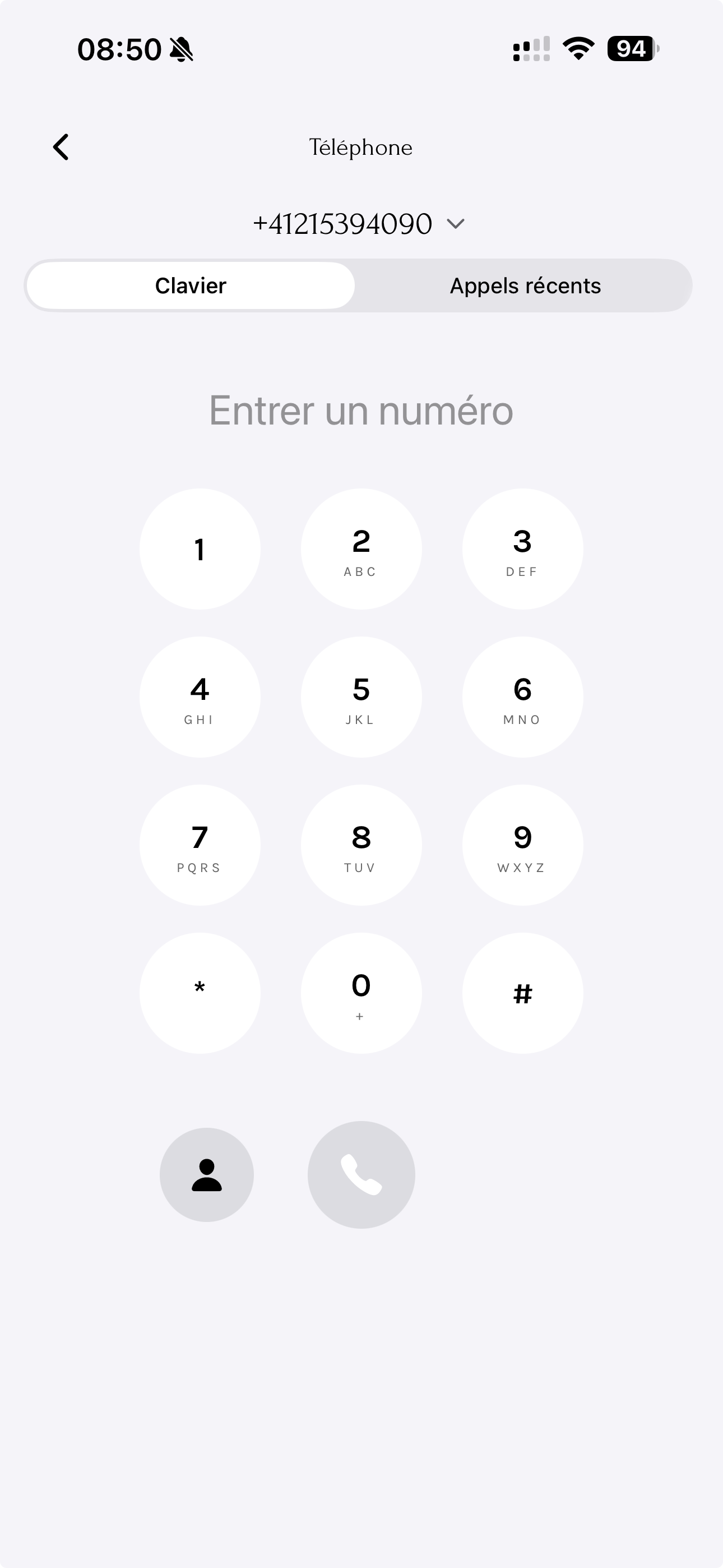Tap the back arrow to leave Téléphone
This screenshot has width=723, height=1568.
click(x=61, y=147)
